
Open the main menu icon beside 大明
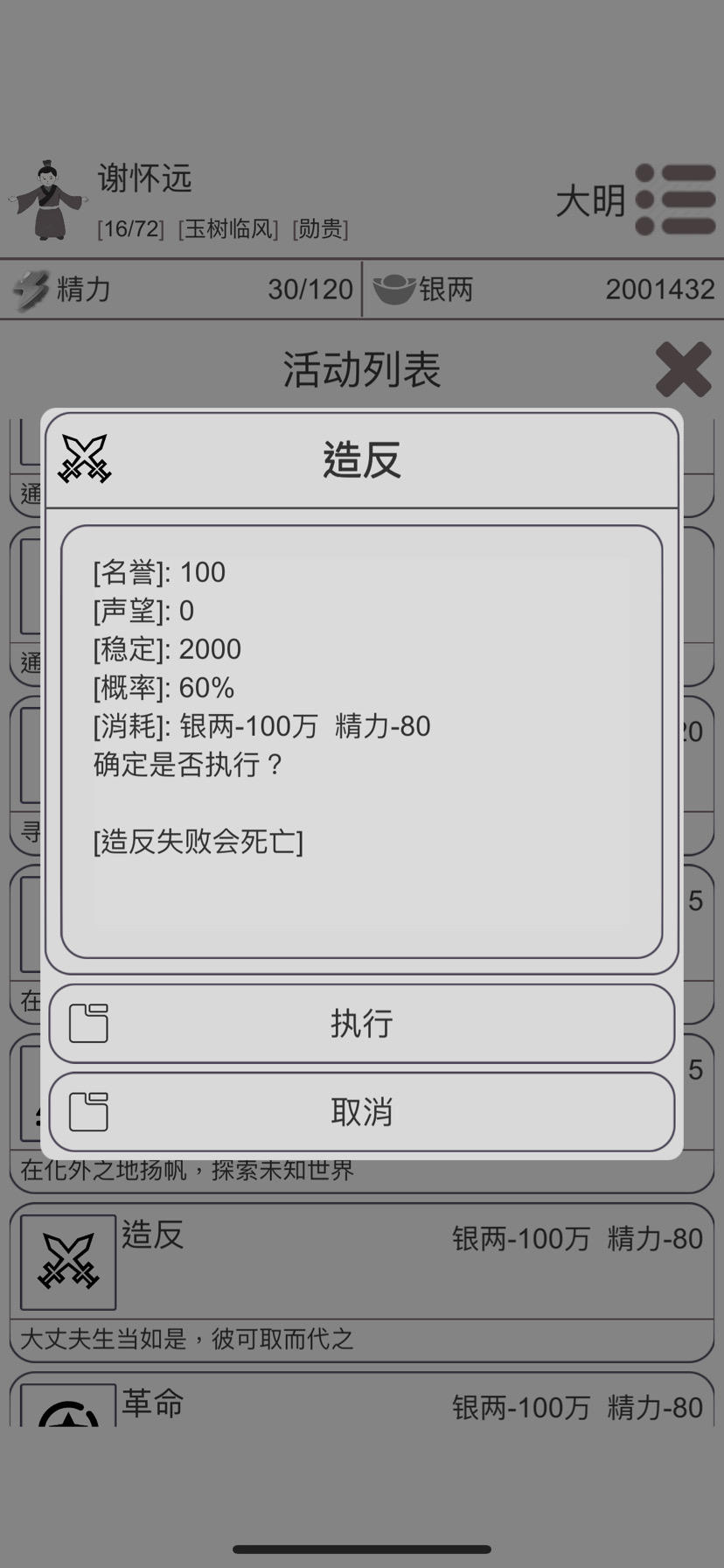[675, 200]
